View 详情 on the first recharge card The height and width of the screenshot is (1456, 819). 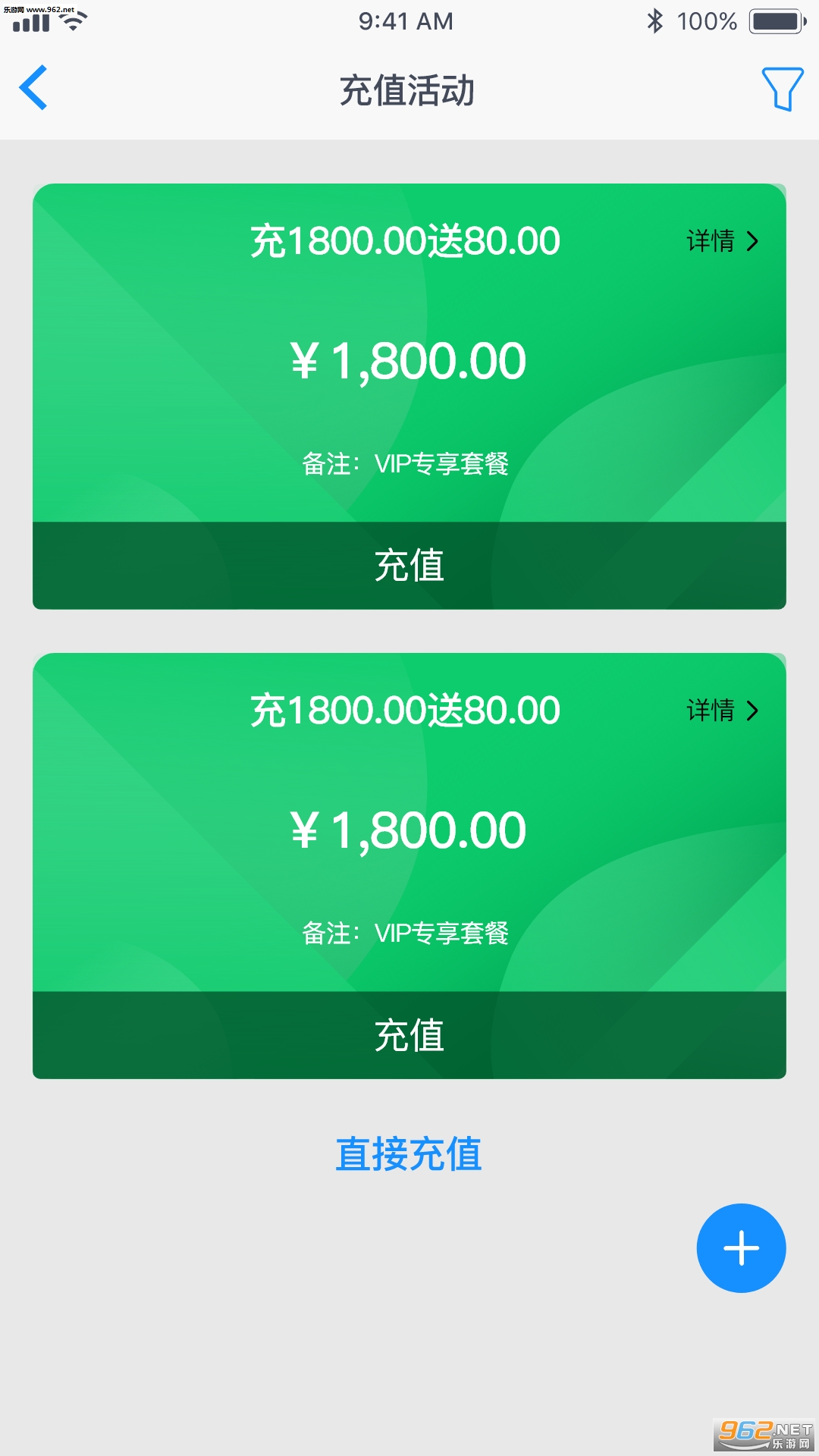coord(722,241)
